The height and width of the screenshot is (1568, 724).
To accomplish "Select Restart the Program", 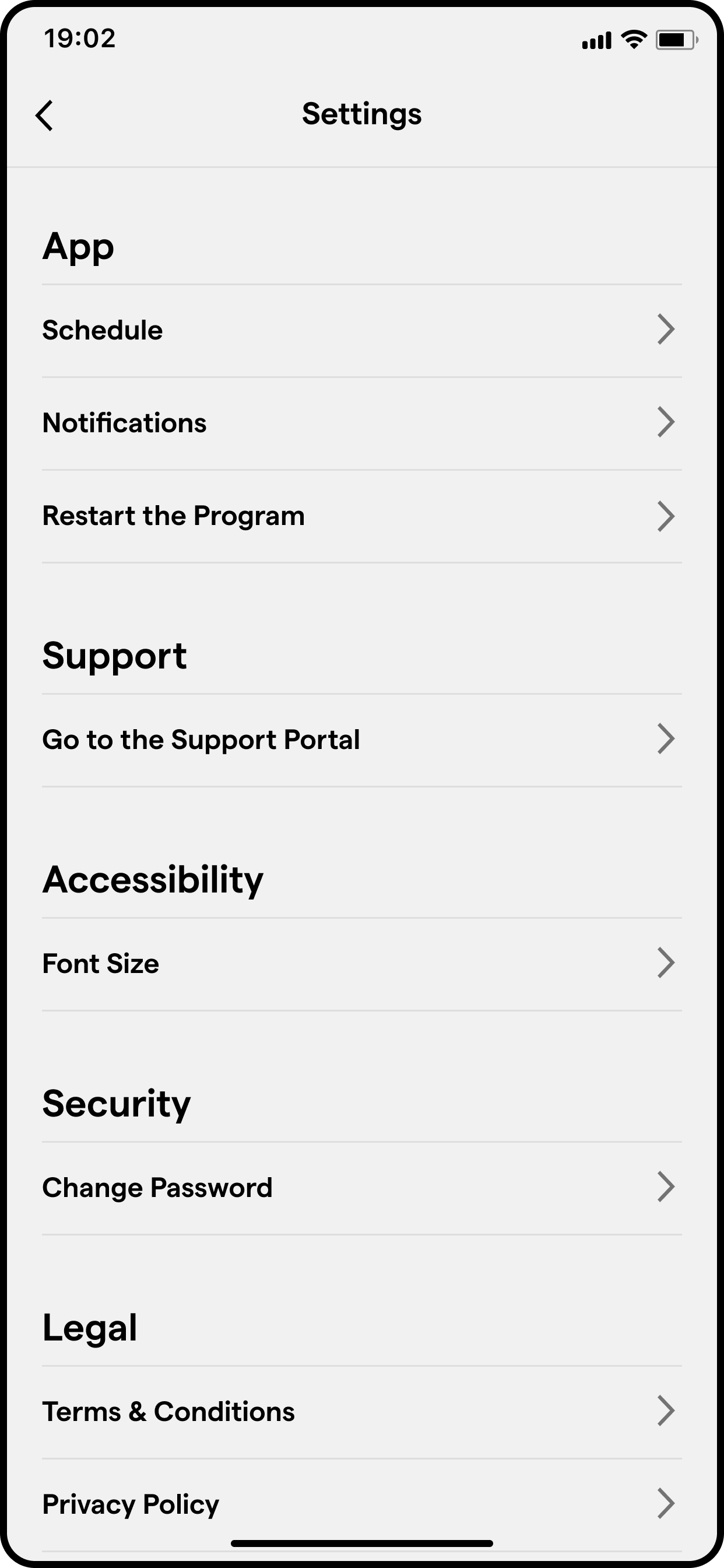I will (x=361, y=516).
